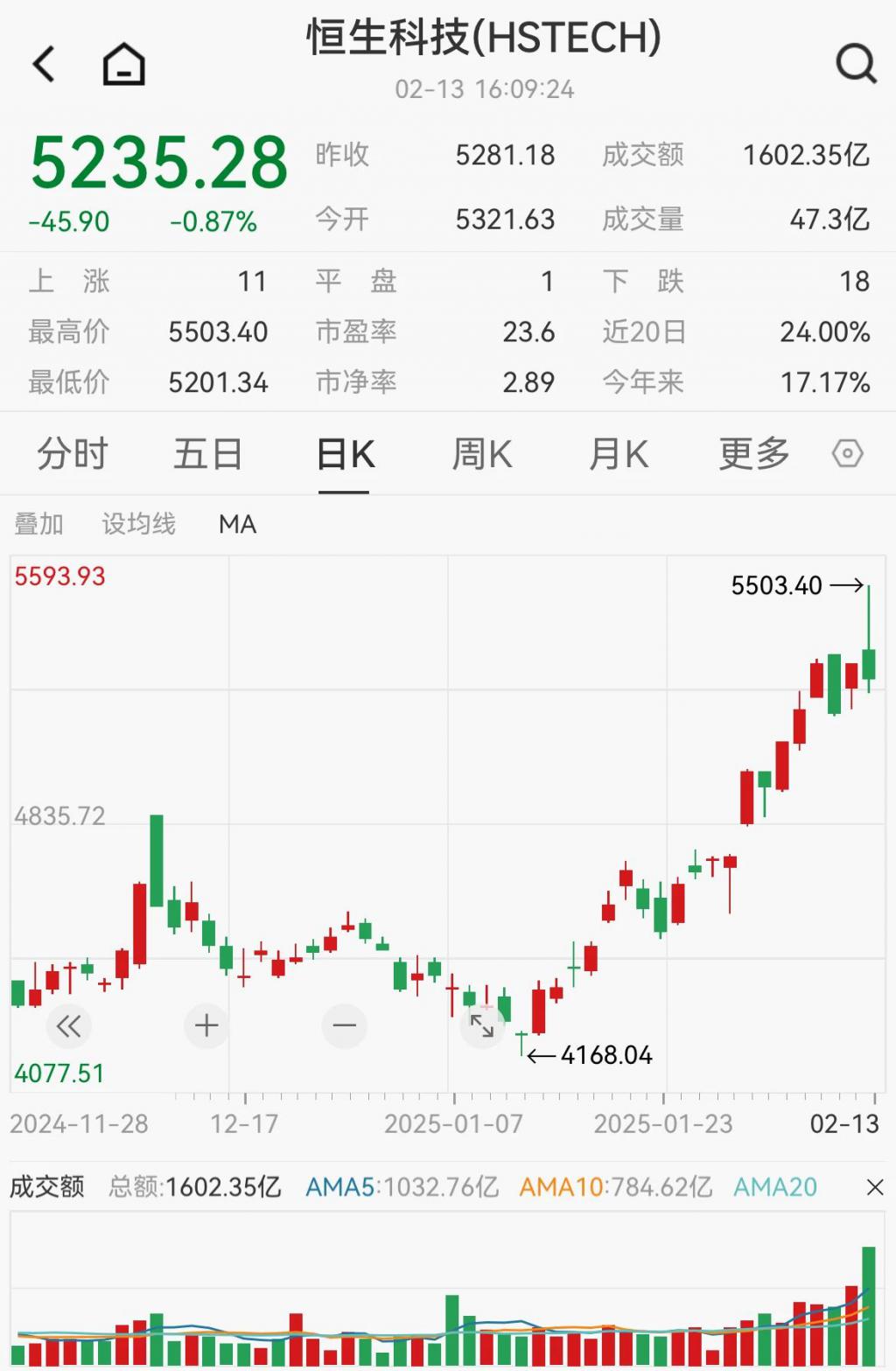Open the 更多 chart options
This screenshot has height=1371, width=896.
[753, 454]
